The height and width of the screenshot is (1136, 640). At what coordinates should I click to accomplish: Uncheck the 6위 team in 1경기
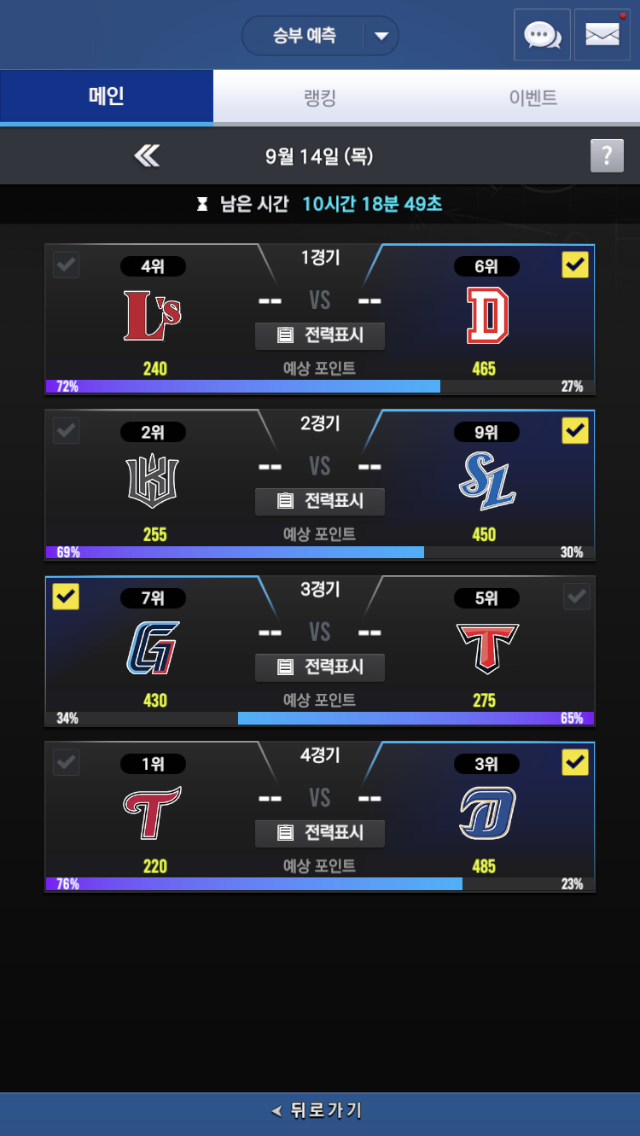[x=575, y=265]
